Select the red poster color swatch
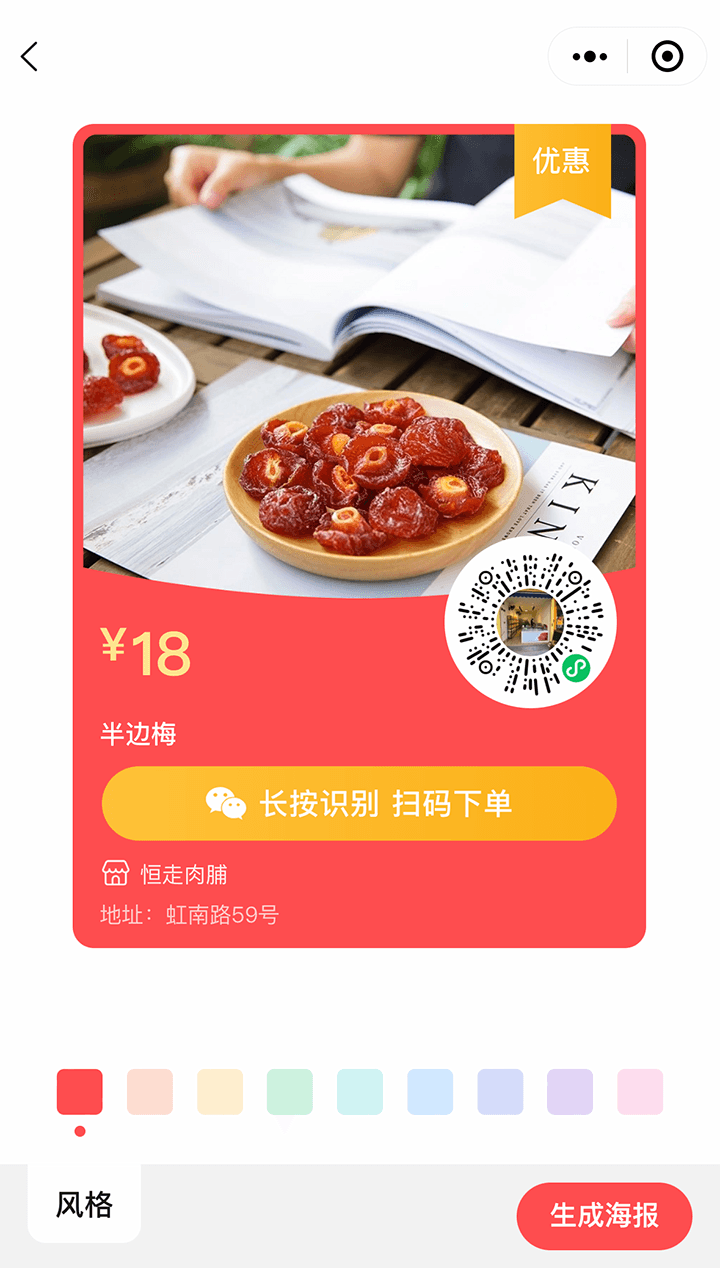The image size is (720, 1268). [80, 1092]
